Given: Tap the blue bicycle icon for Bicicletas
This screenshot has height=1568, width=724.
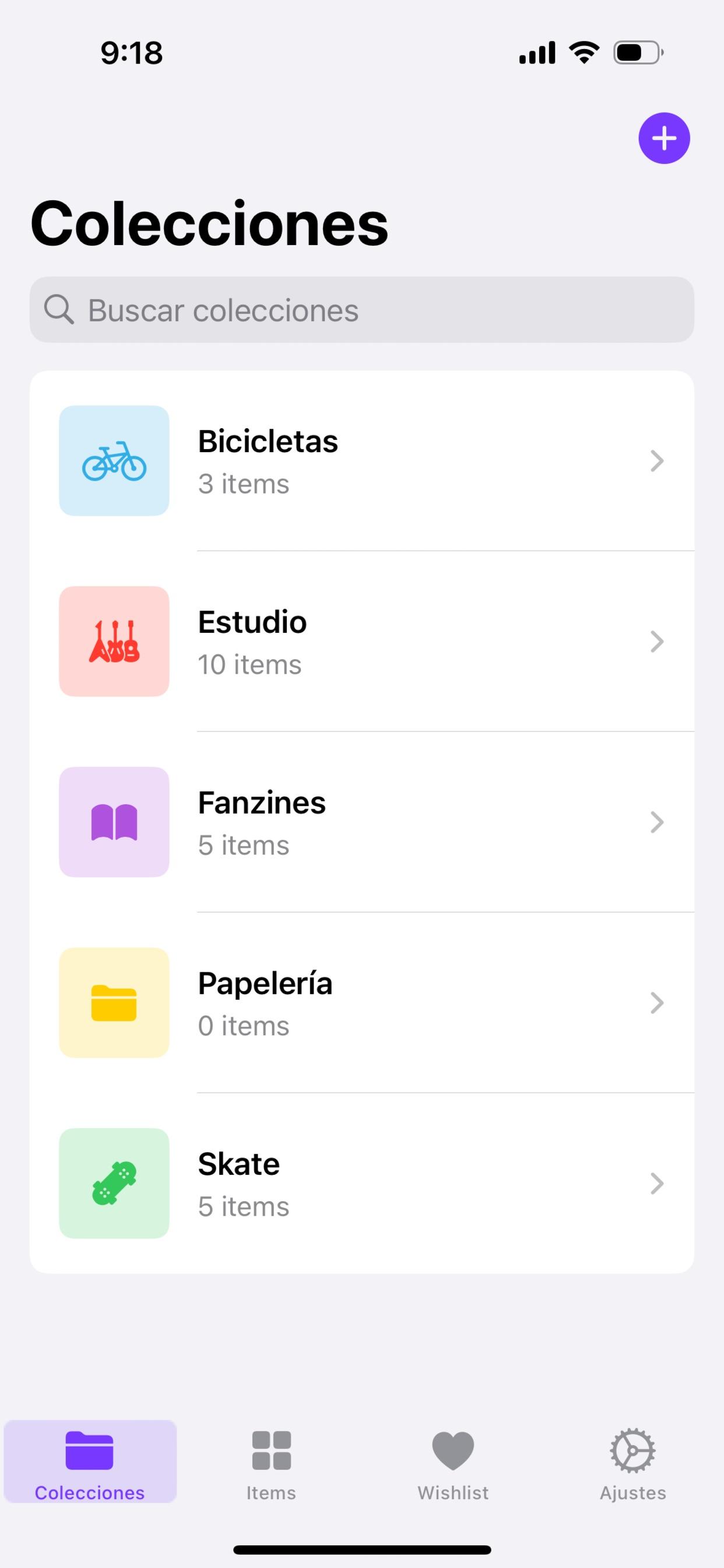Looking at the screenshot, I should (x=114, y=461).
